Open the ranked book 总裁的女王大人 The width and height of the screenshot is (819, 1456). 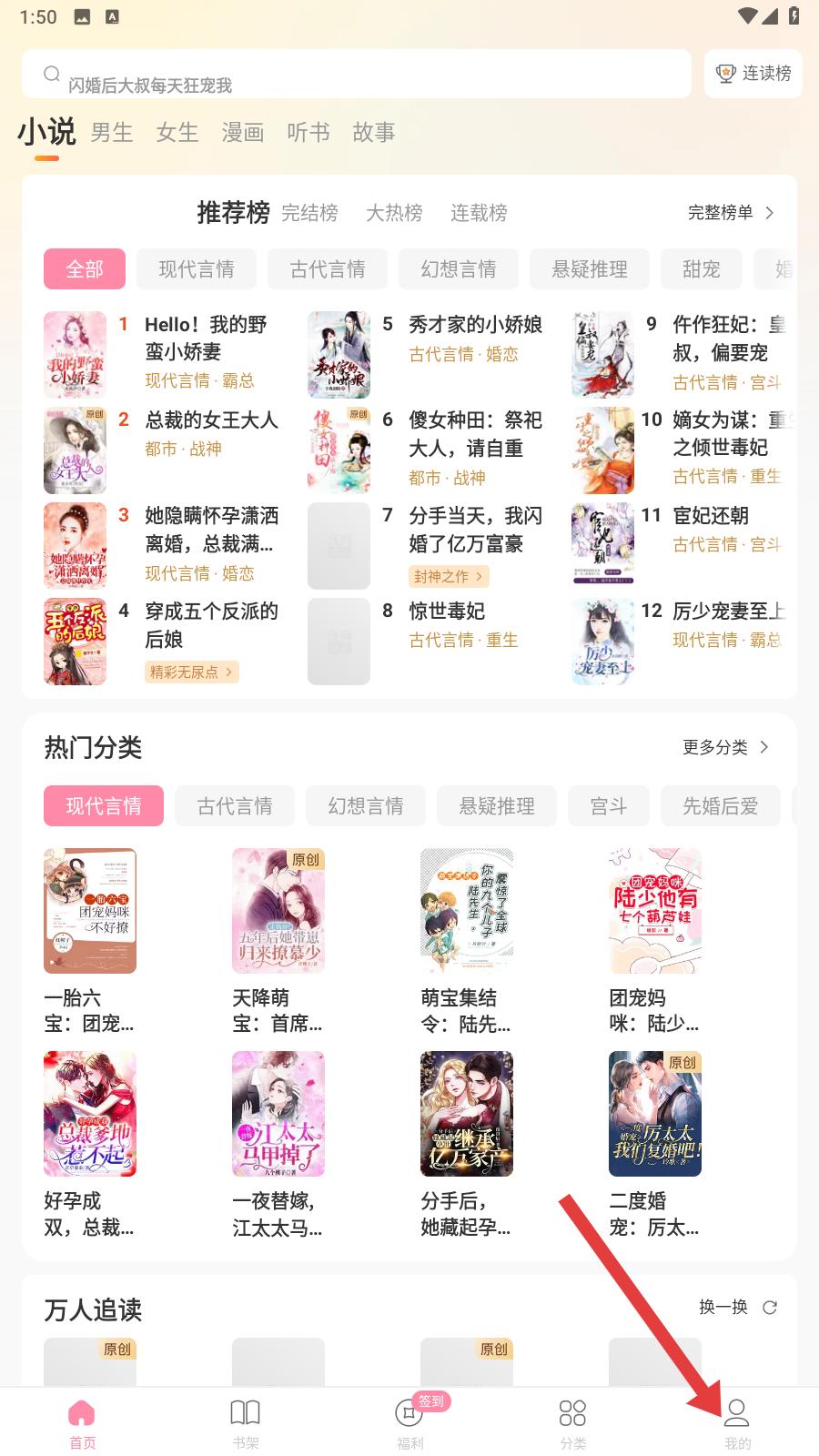[211, 420]
